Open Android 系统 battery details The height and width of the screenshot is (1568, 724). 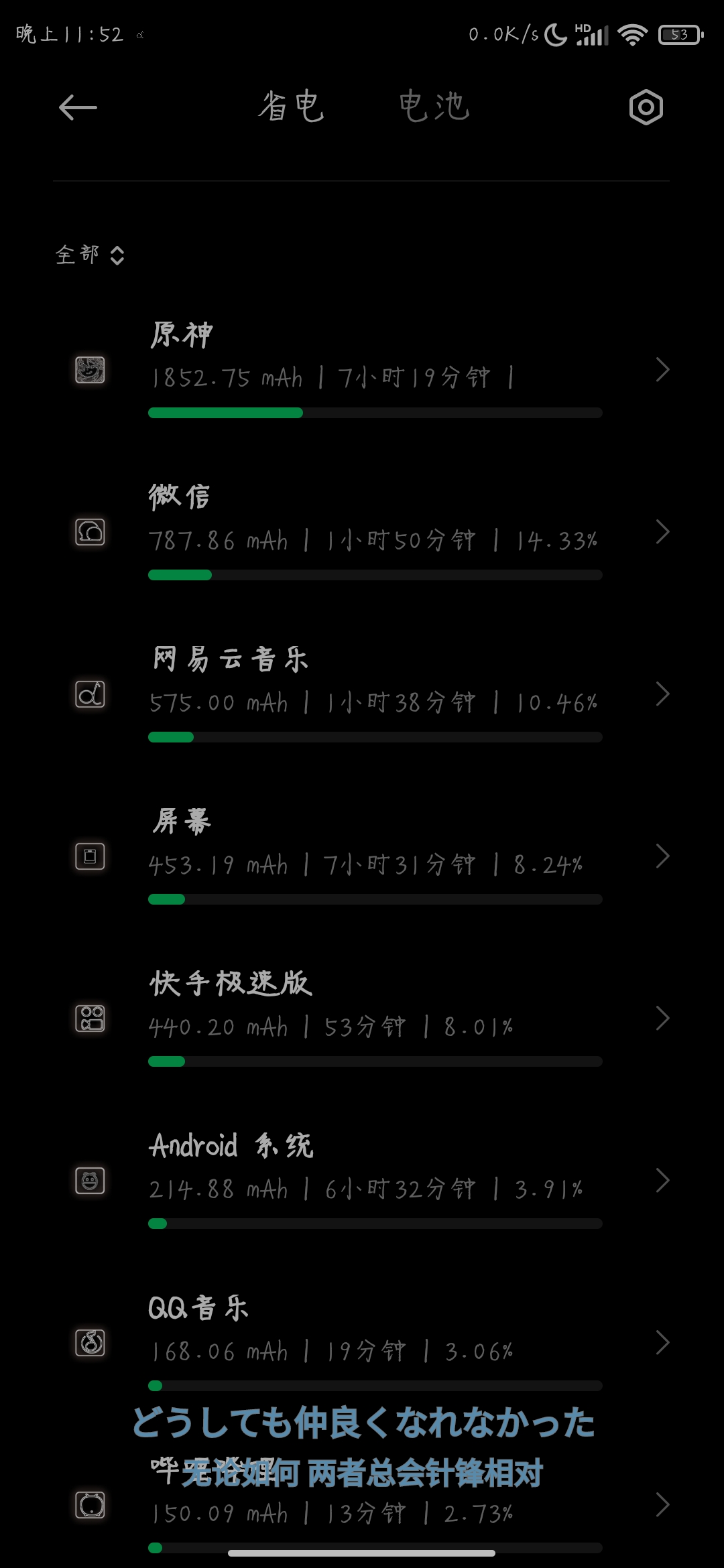(x=362, y=1181)
